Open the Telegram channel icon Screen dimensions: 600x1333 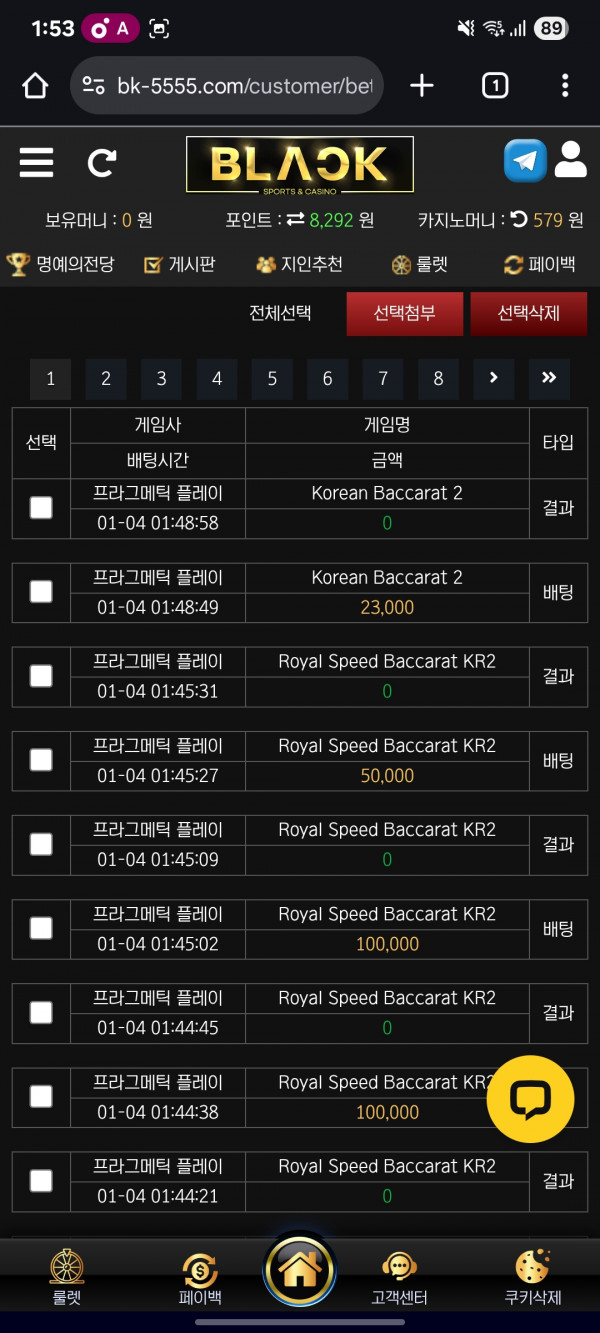525,161
